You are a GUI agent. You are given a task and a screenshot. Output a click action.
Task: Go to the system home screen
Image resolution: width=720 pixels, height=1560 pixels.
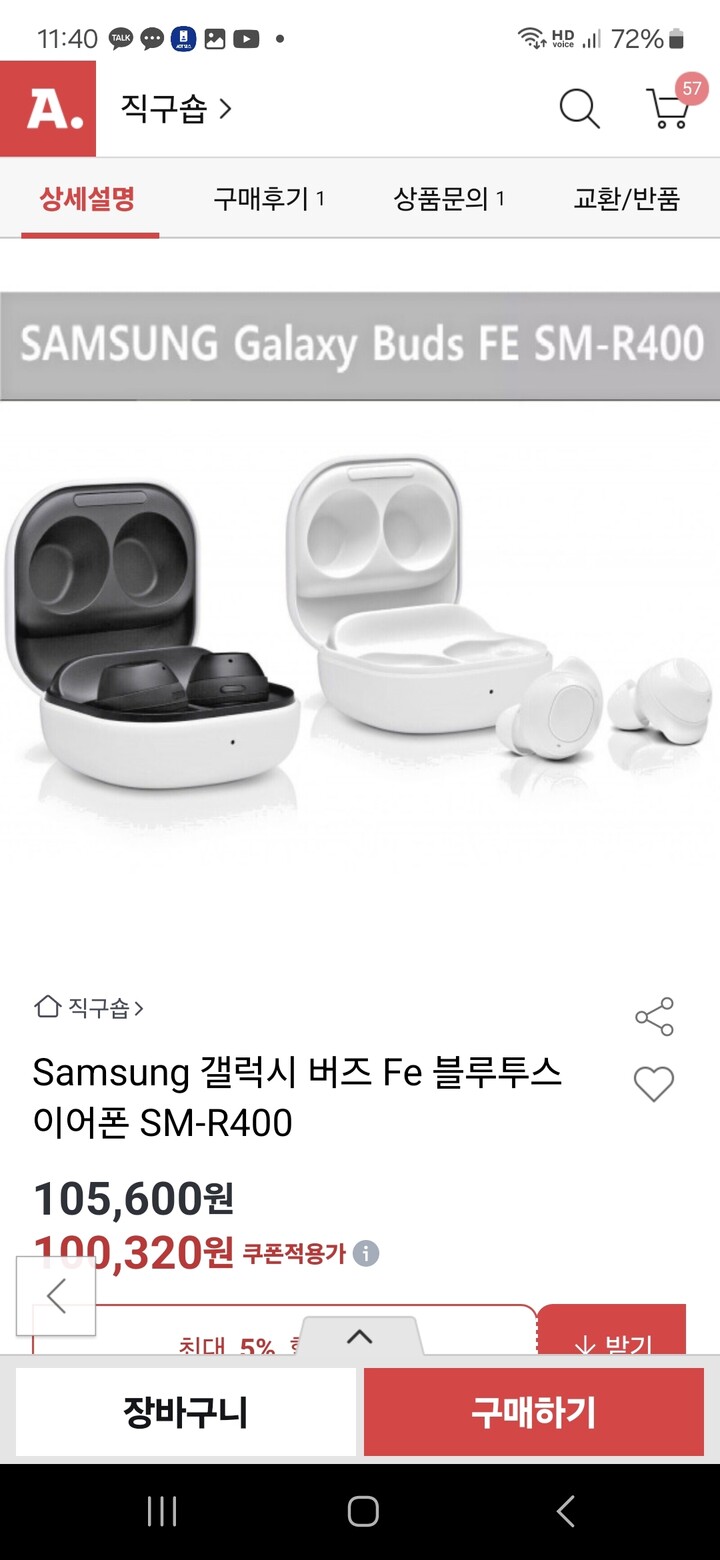coord(363,1511)
